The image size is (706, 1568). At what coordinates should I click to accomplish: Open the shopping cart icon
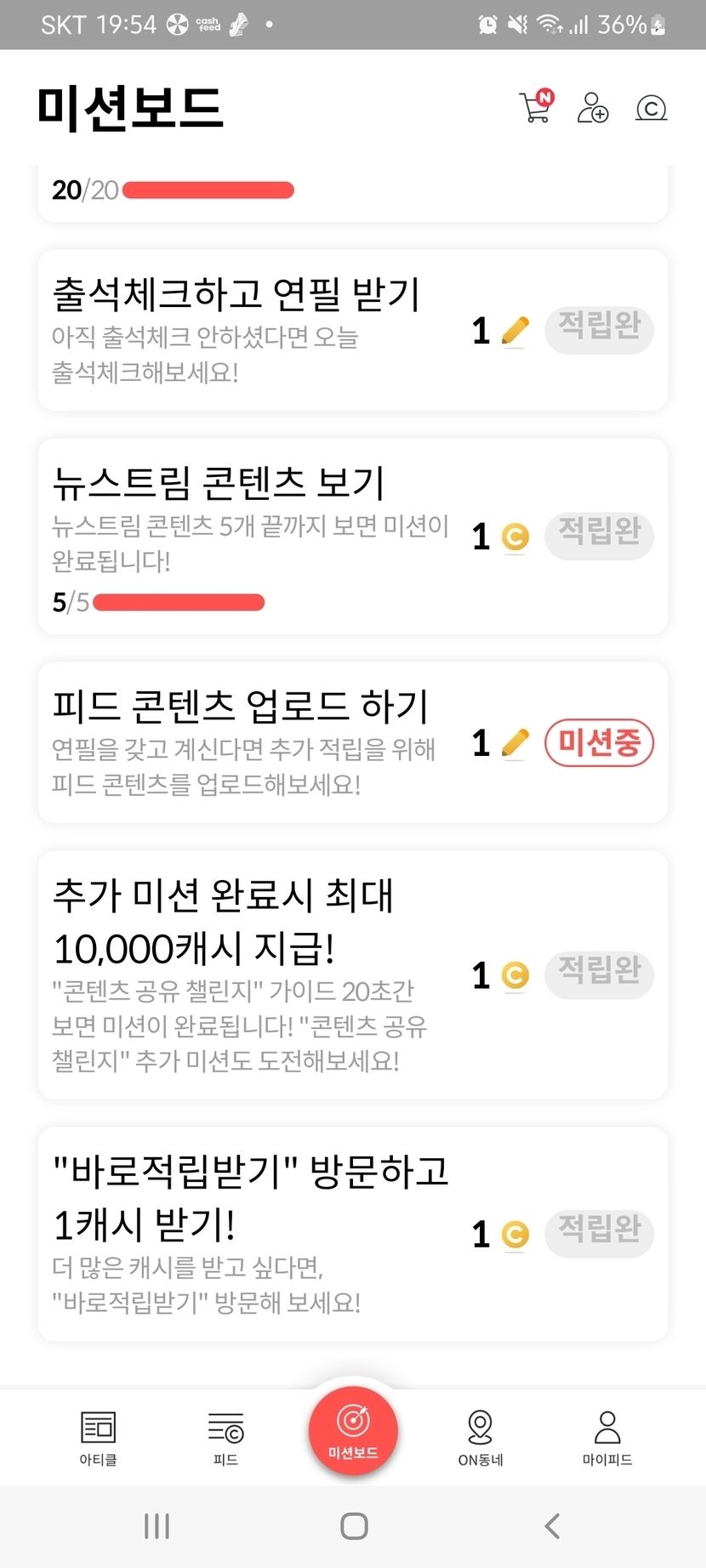(536, 108)
